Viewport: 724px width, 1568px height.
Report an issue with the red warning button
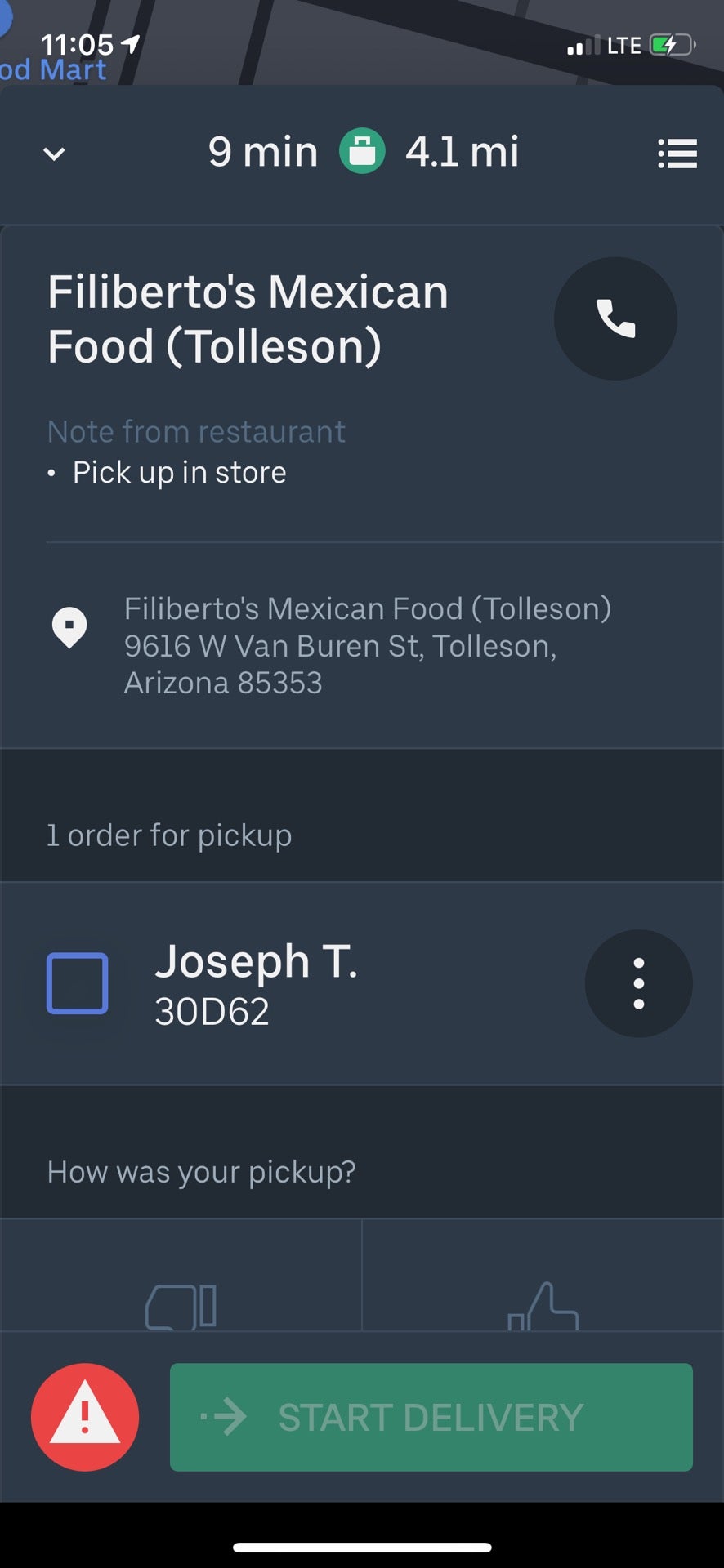pyautogui.click(x=85, y=1417)
